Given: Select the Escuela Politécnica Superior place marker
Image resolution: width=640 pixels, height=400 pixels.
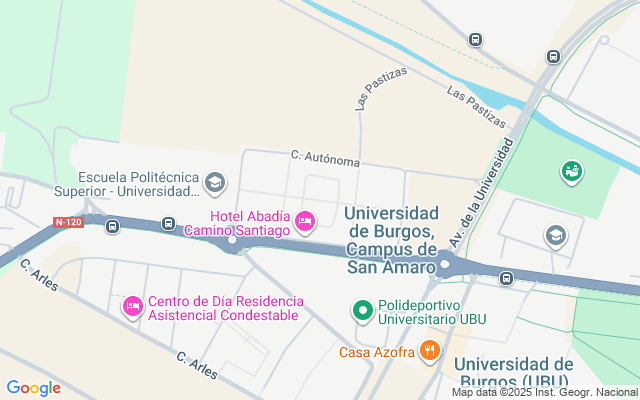Looking at the screenshot, I should [214, 183].
